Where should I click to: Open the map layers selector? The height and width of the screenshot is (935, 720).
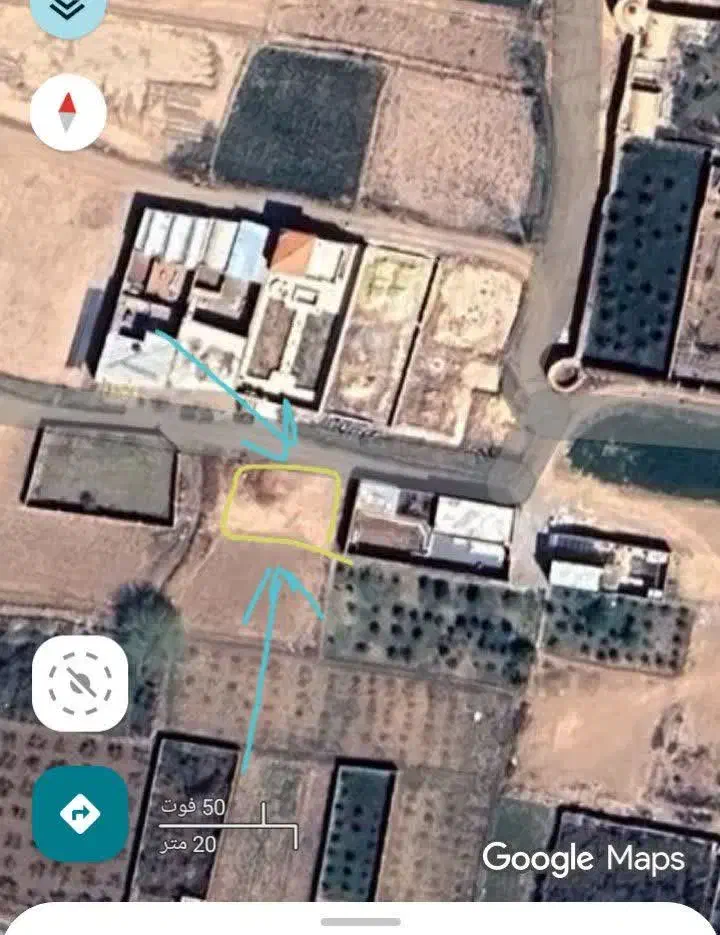click(67, 12)
